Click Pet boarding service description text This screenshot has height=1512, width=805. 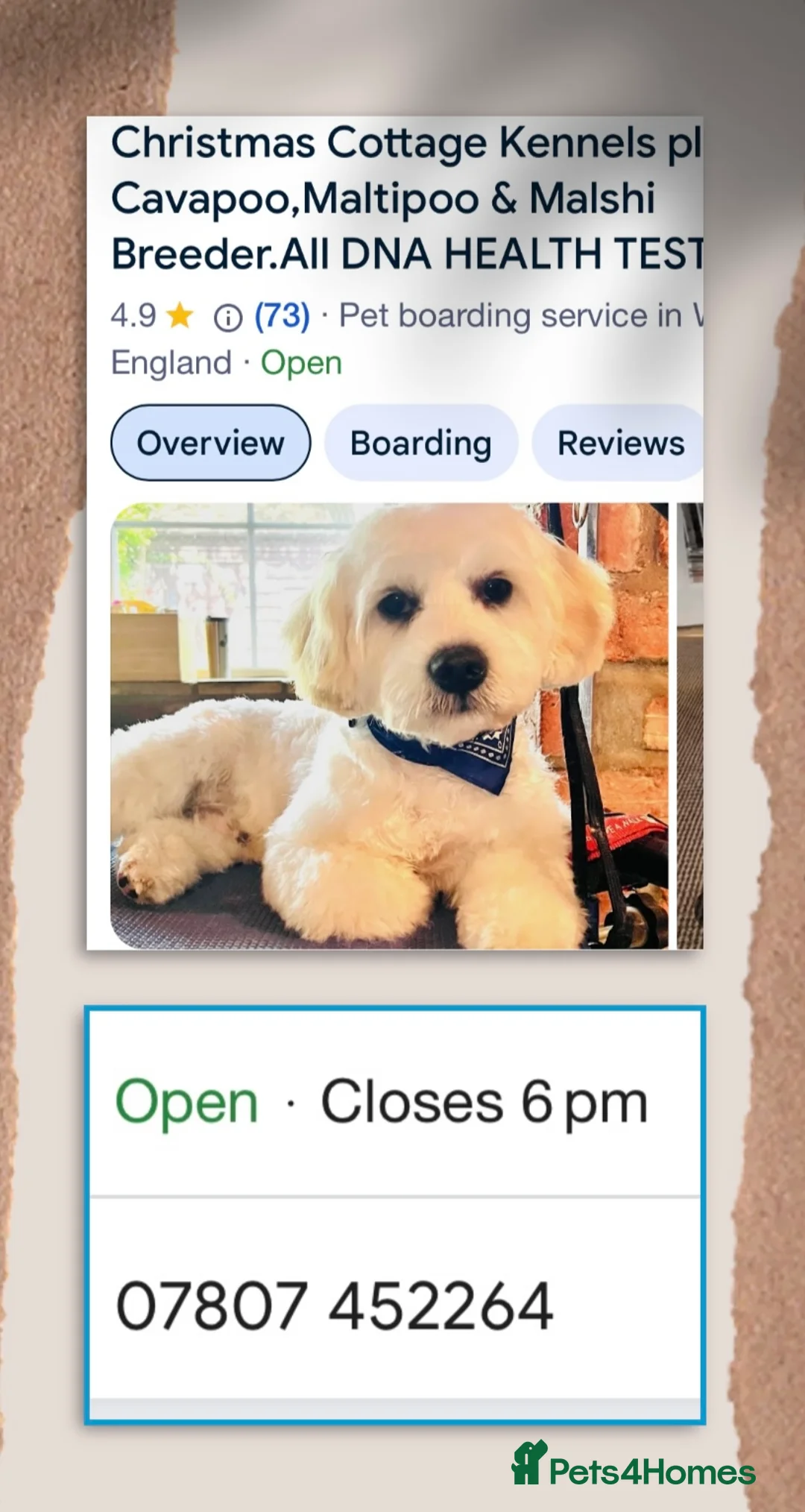coord(522,315)
